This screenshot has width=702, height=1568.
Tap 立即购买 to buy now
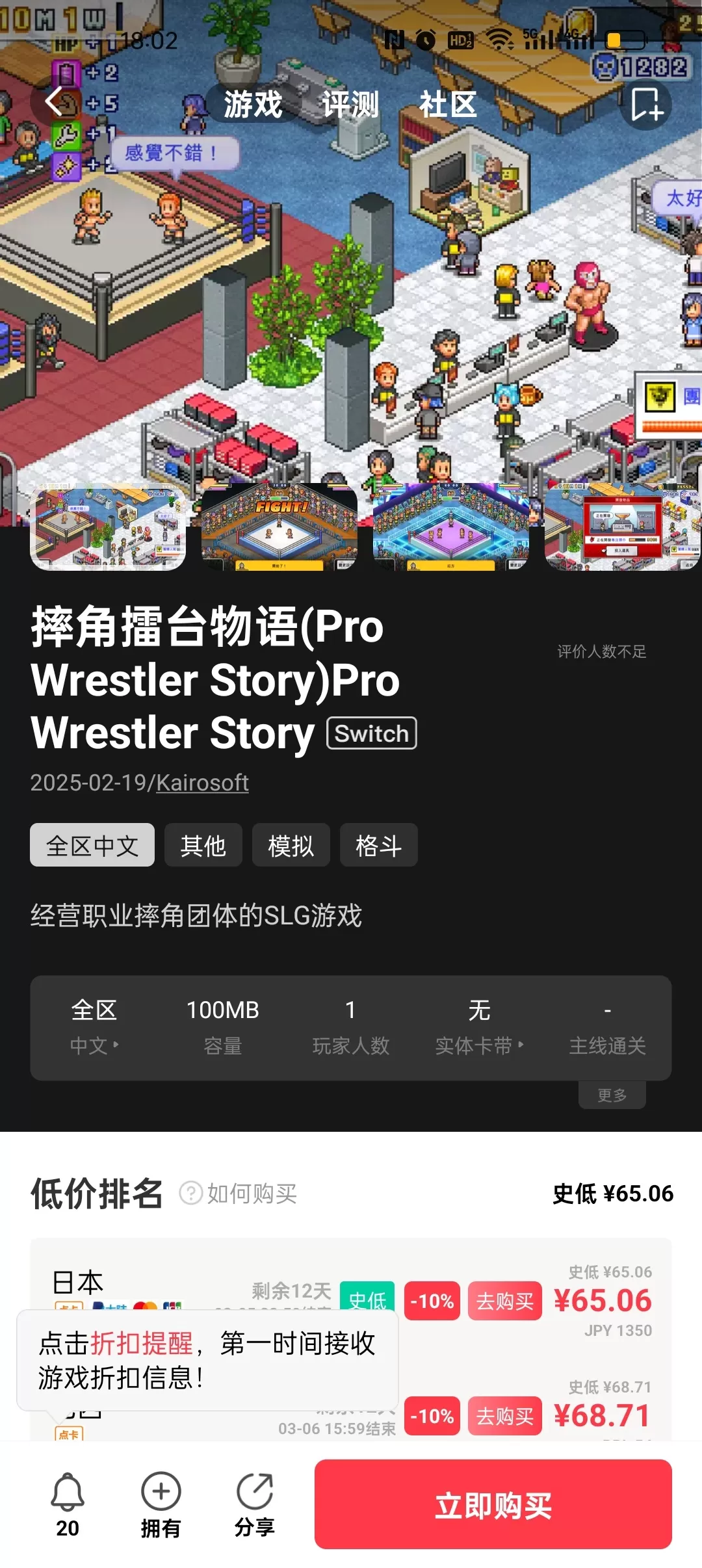493,1504
